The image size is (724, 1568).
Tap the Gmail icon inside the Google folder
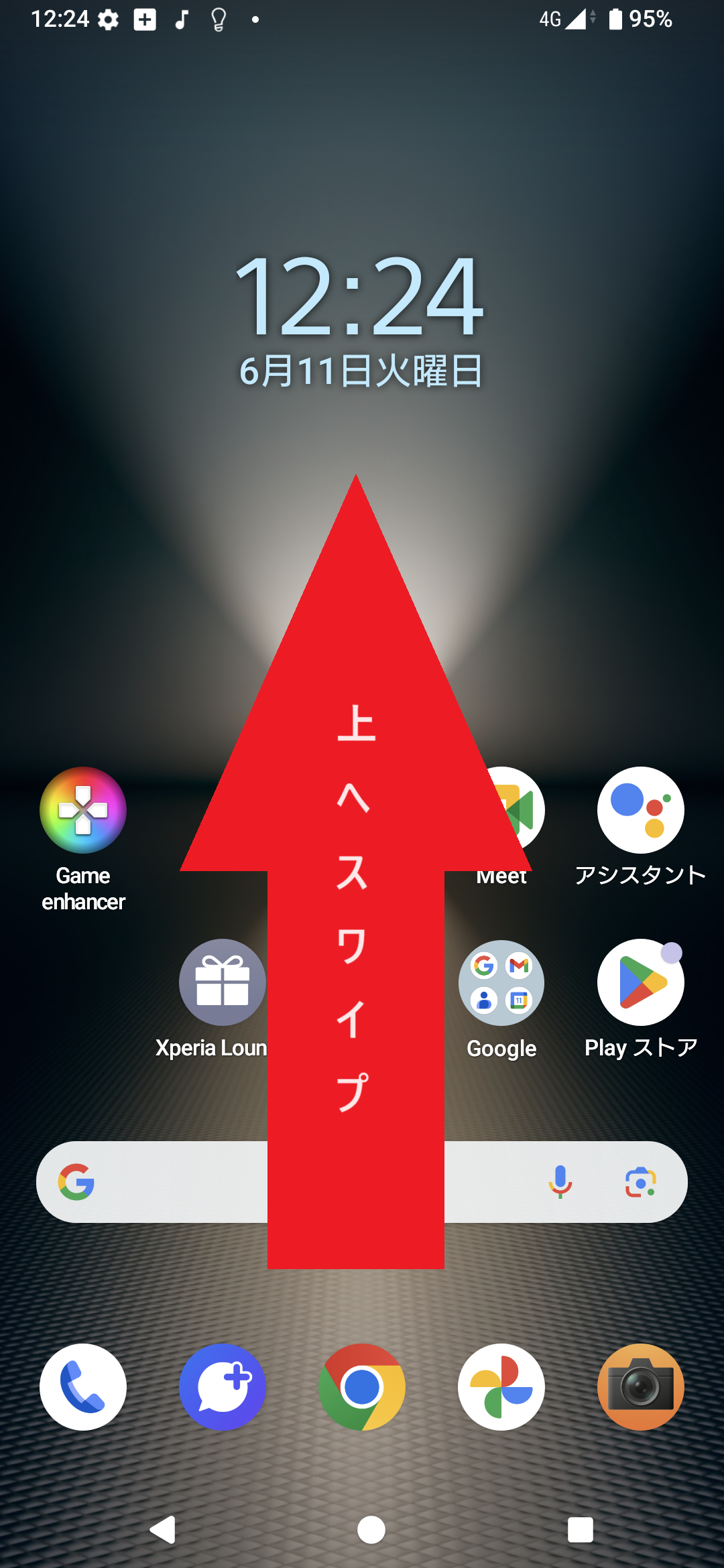click(518, 965)
